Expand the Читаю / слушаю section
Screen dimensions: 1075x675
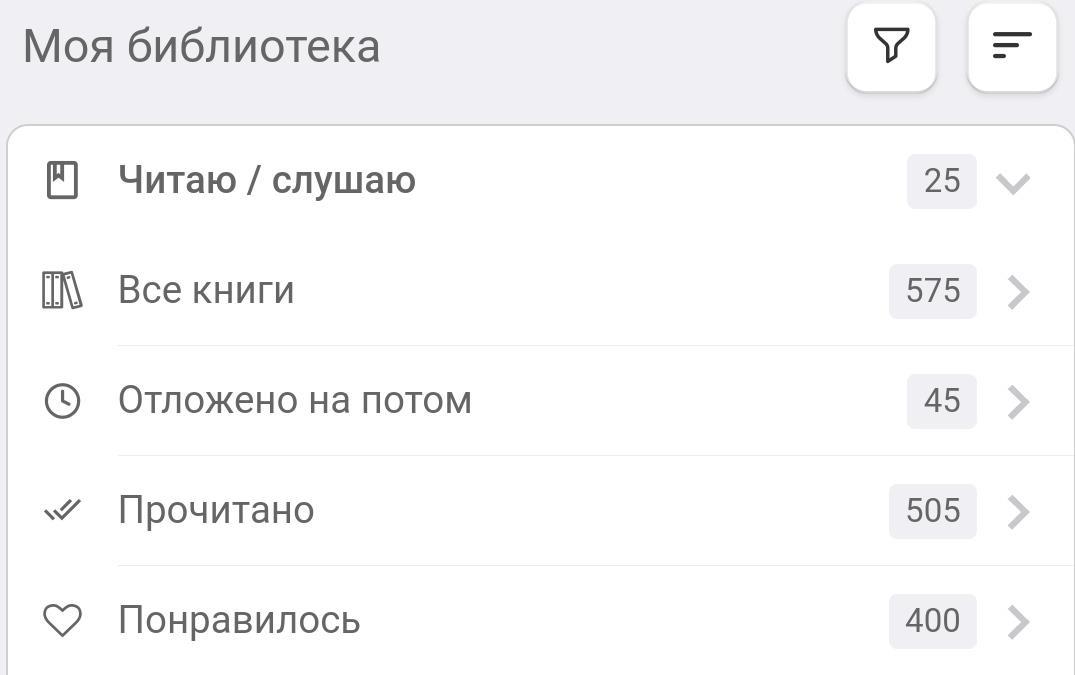[1013, 183]
